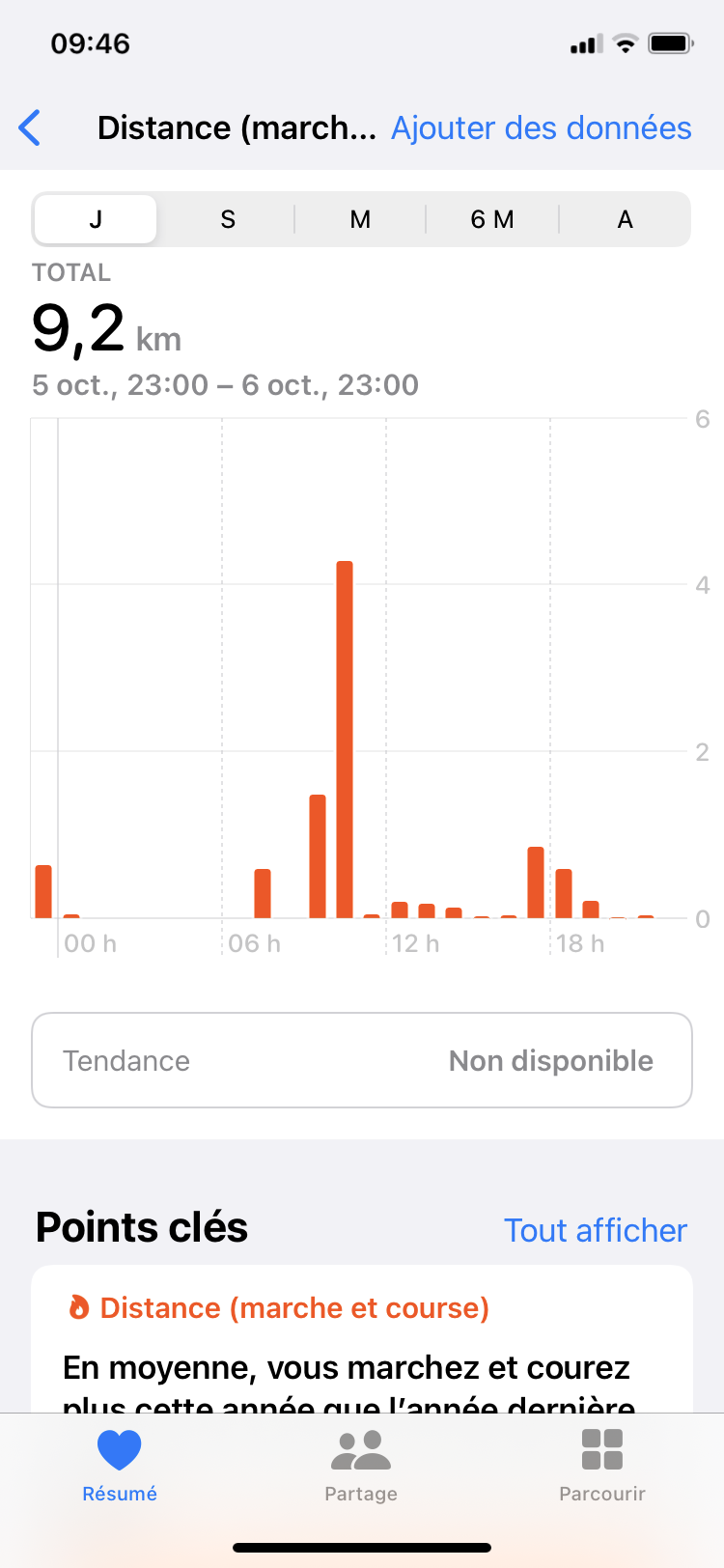724x1568 pixels.
Task: Open the Distance (marche et course) highlight card
Action: 362,1340
